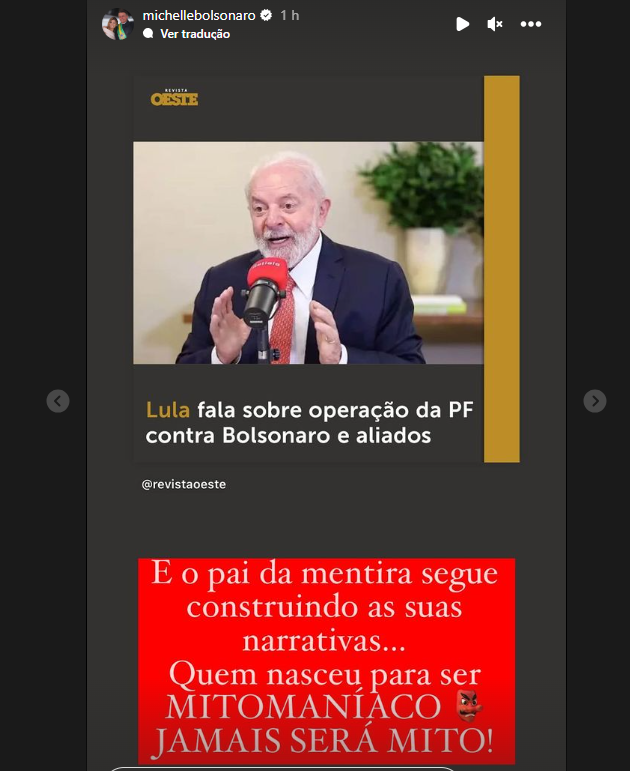
Task: Resume story playback with the play button
Action: pos(462,24)
